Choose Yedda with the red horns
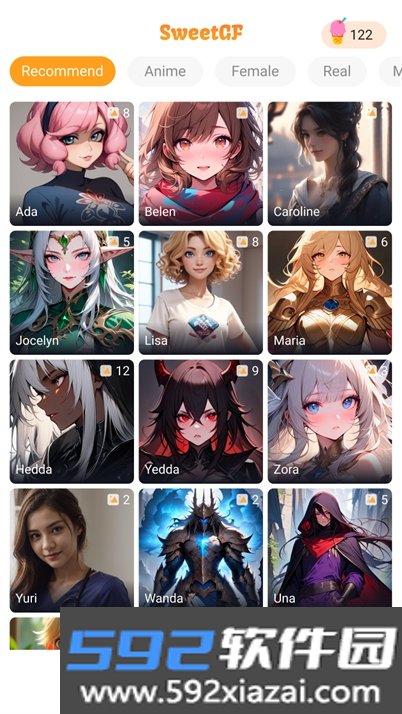Viewport: 402px width, 714px height. pyautogui.click(x=201, y=421)
